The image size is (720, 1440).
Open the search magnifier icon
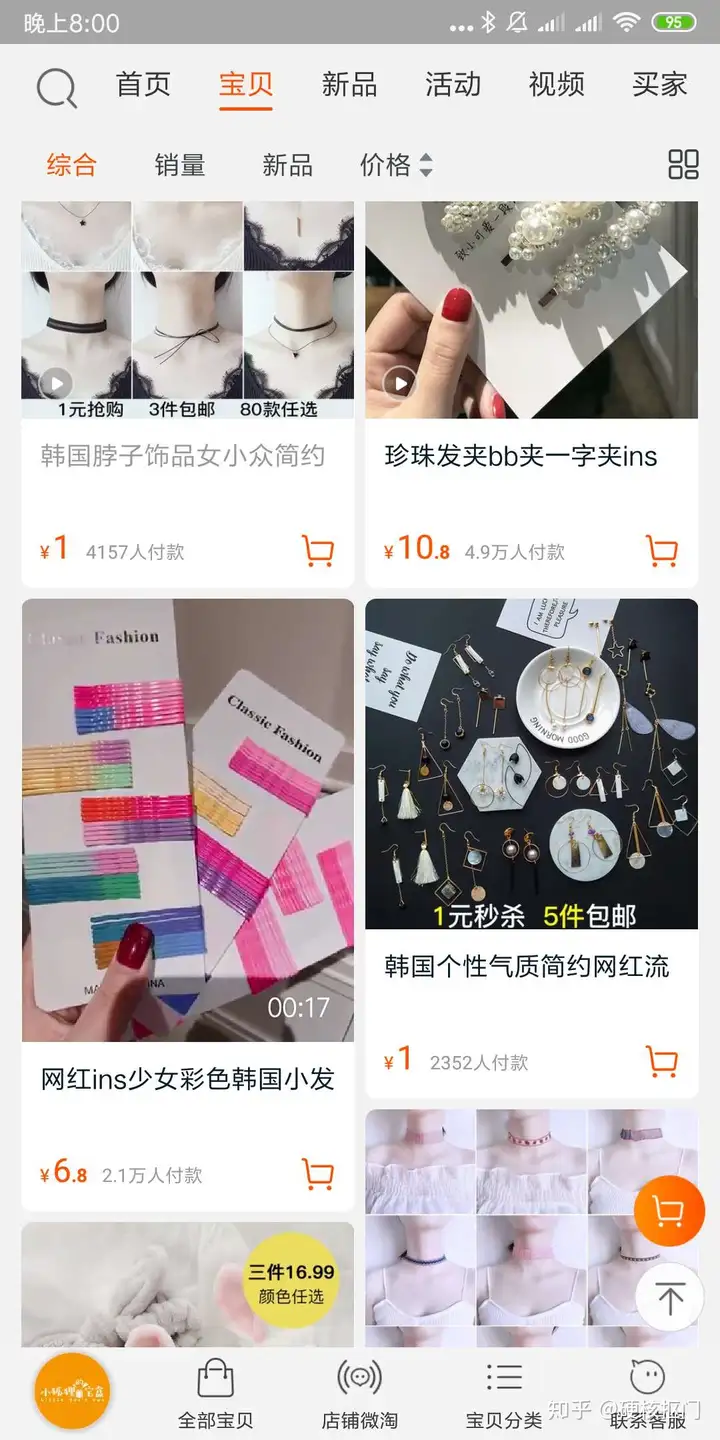(x=56, y=88)
